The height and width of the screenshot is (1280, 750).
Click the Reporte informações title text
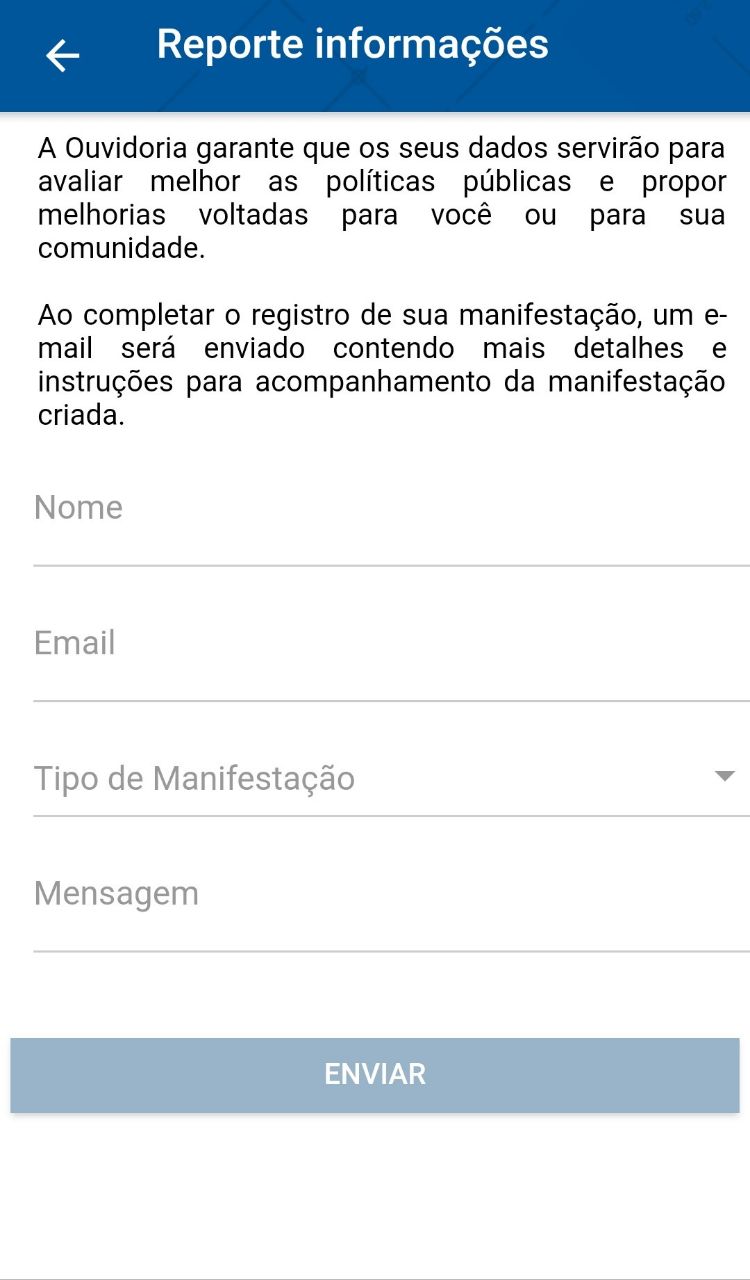(351, 44)
